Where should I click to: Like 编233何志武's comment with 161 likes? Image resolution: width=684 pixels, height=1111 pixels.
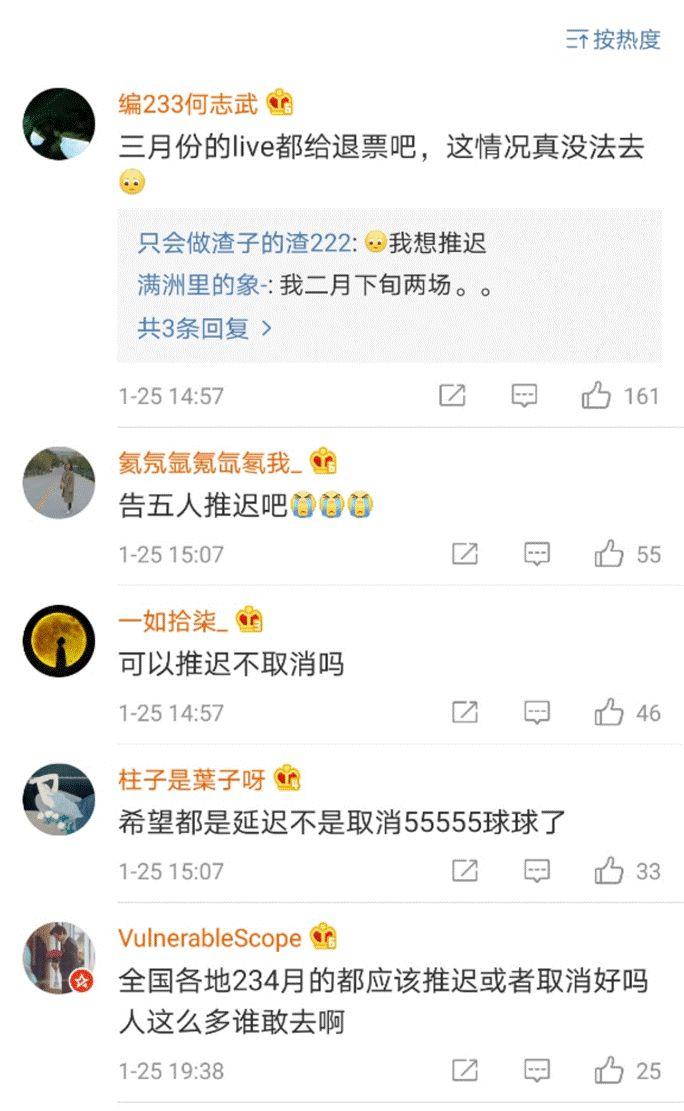pos(597,396)
